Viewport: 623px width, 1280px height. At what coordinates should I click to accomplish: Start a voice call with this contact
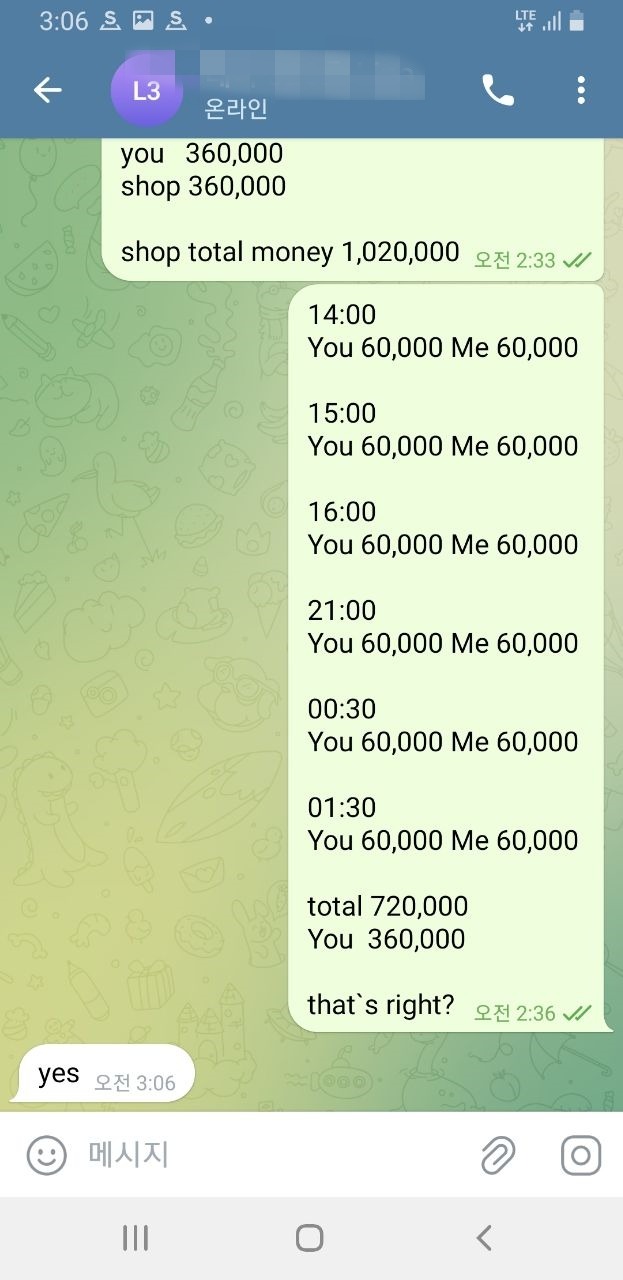497,90
